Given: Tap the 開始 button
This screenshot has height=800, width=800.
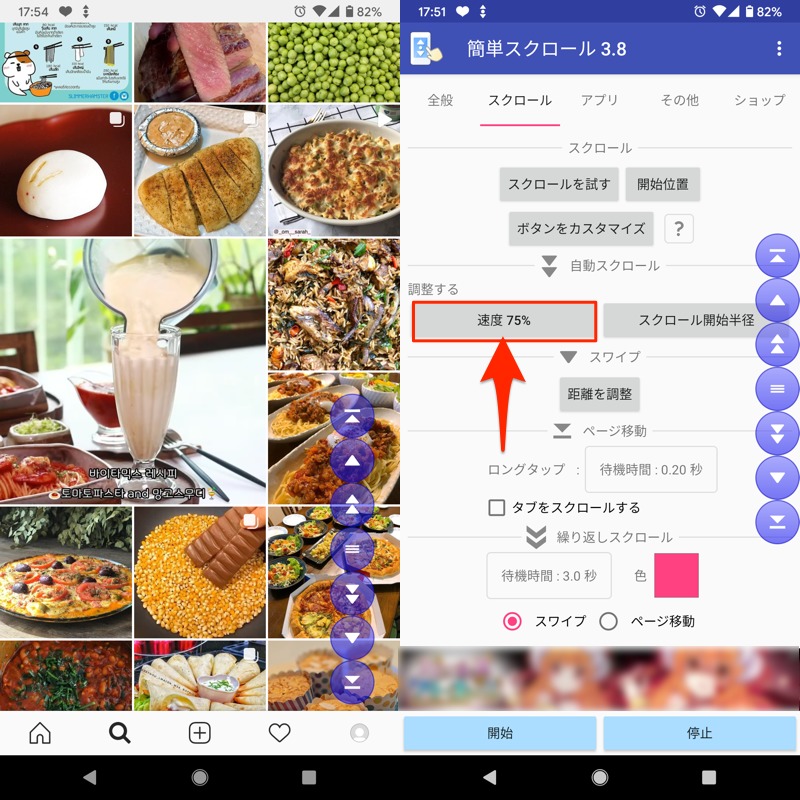Looking at the screenshot, I should (500, 733).
